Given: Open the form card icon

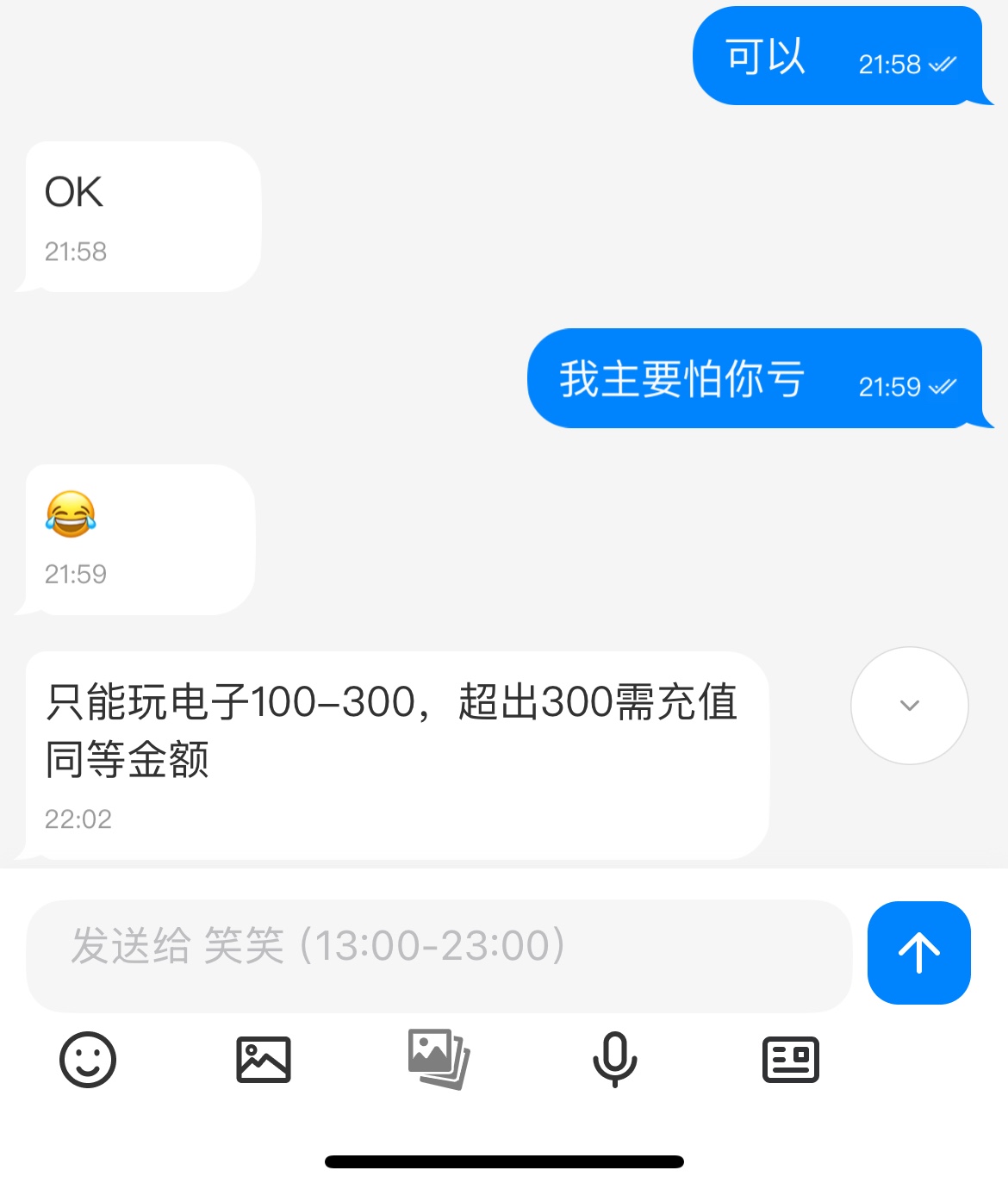Looking at the screenshot, I should coord(790,1059).
